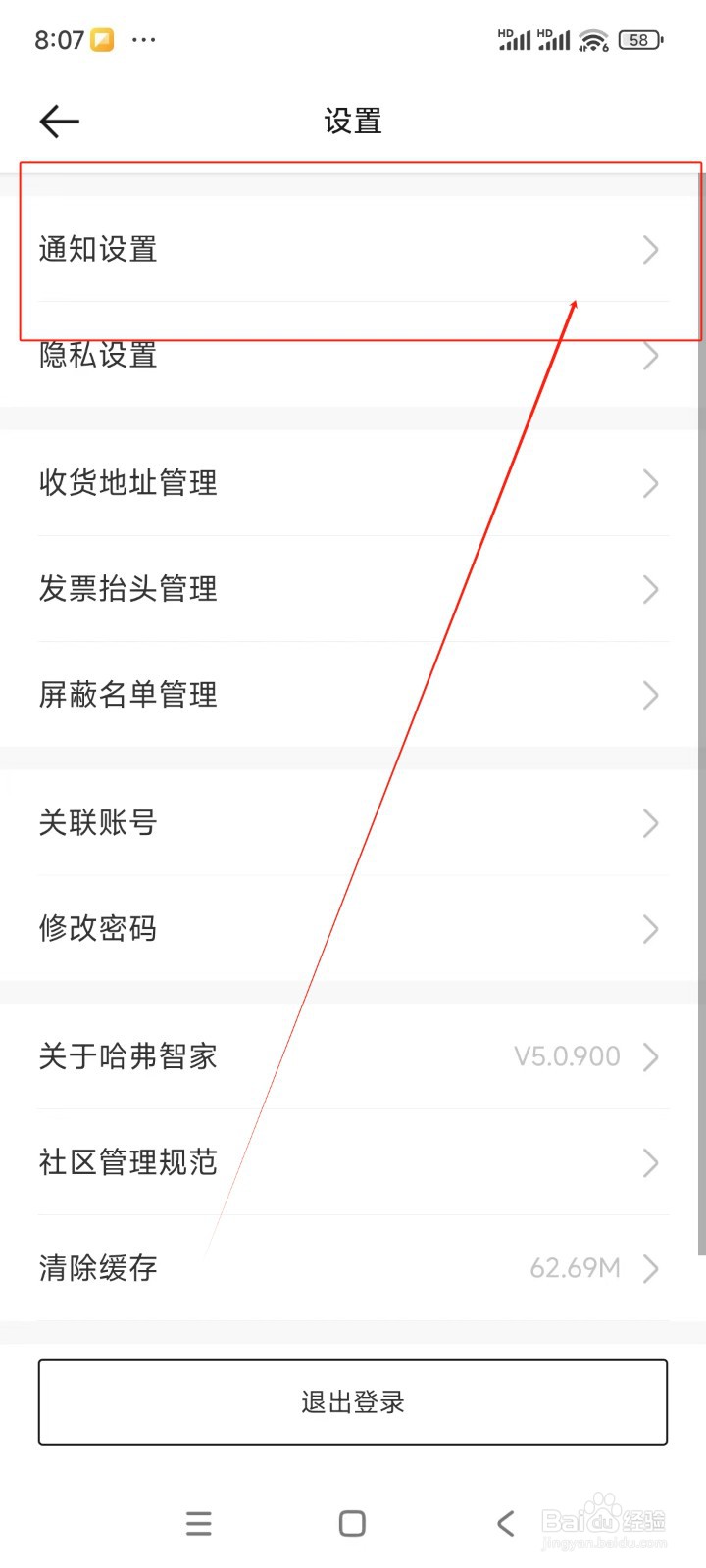Expand 通知设置 notification settings via its chevron
The image size is (706, 1568).
click(650, 250)
